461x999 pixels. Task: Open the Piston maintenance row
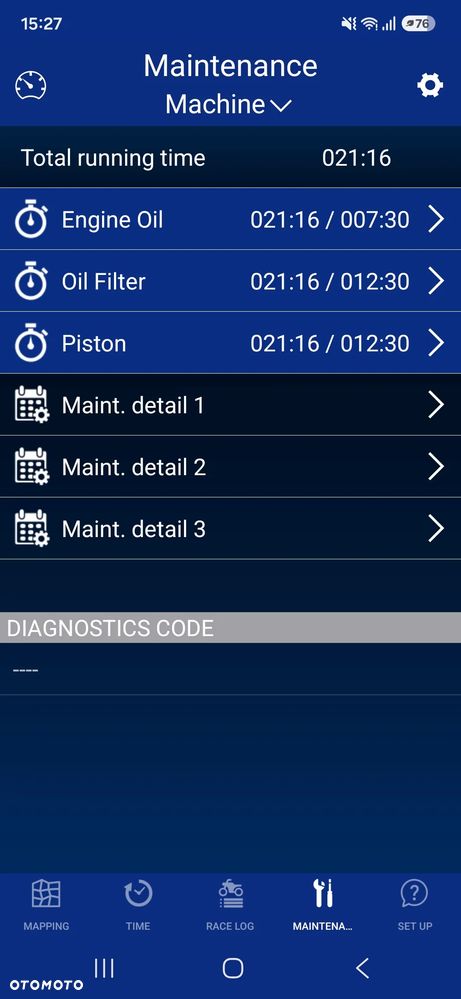tap(230, 343)
